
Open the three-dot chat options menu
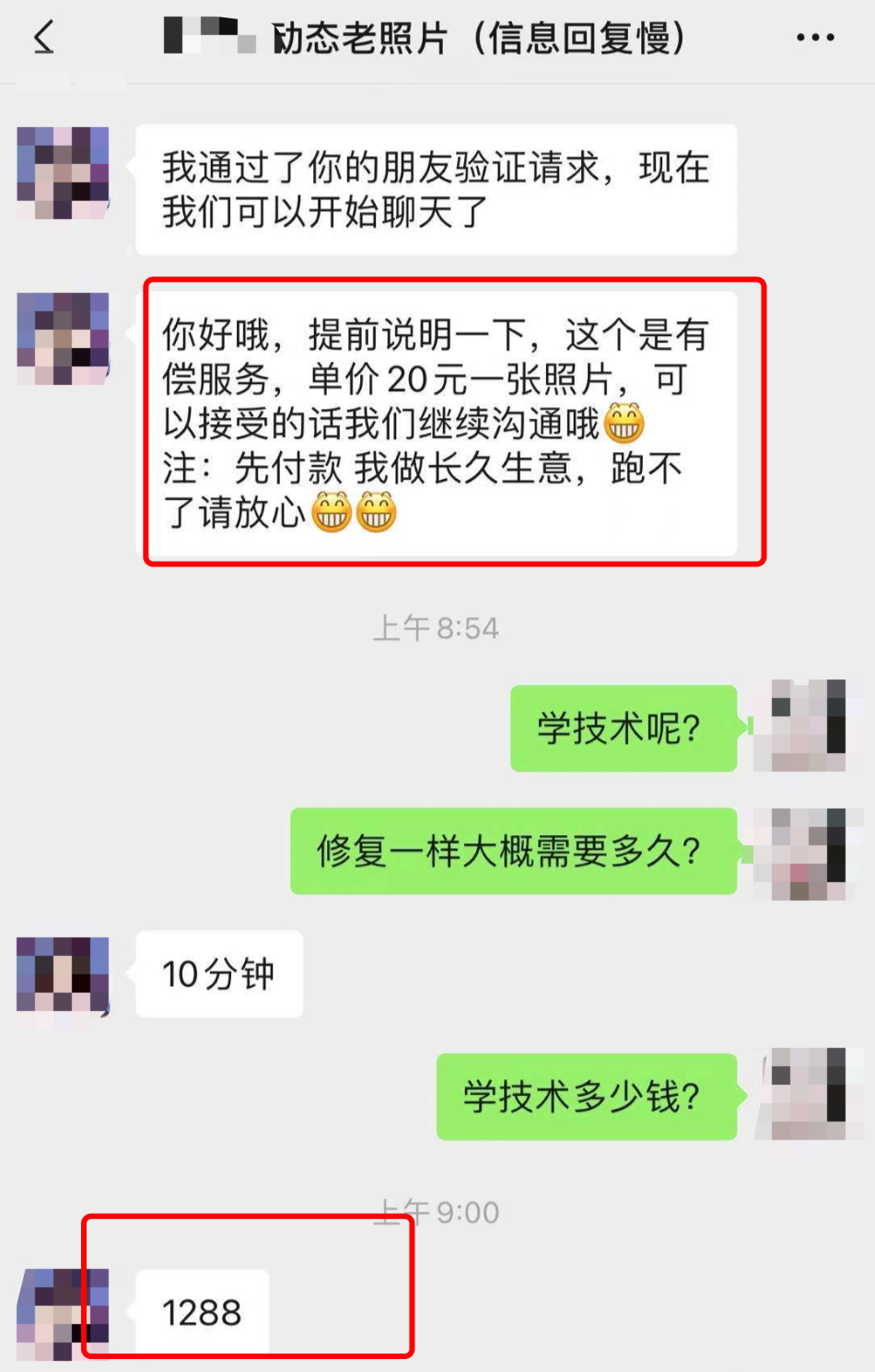point(815,39)
